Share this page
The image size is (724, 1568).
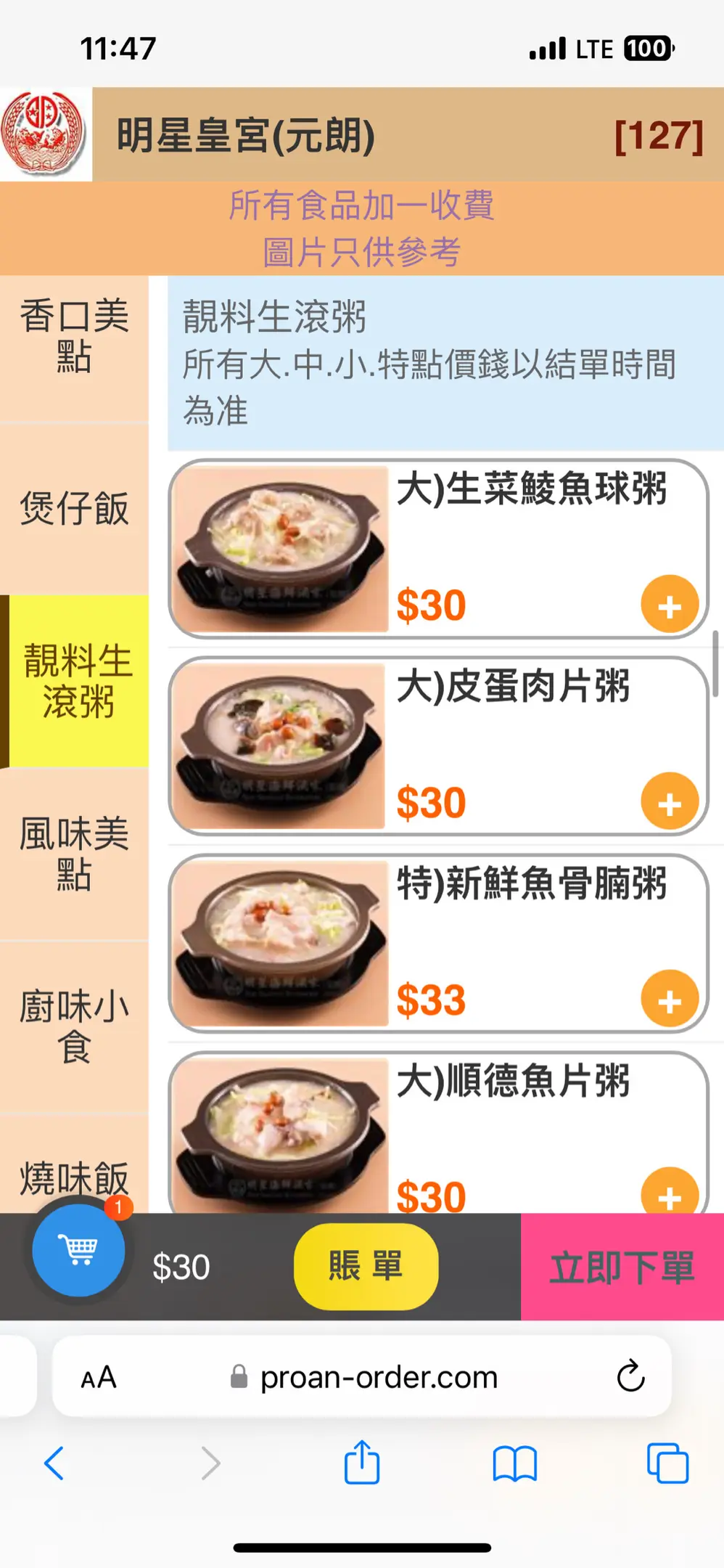(x=362, y=1461)
